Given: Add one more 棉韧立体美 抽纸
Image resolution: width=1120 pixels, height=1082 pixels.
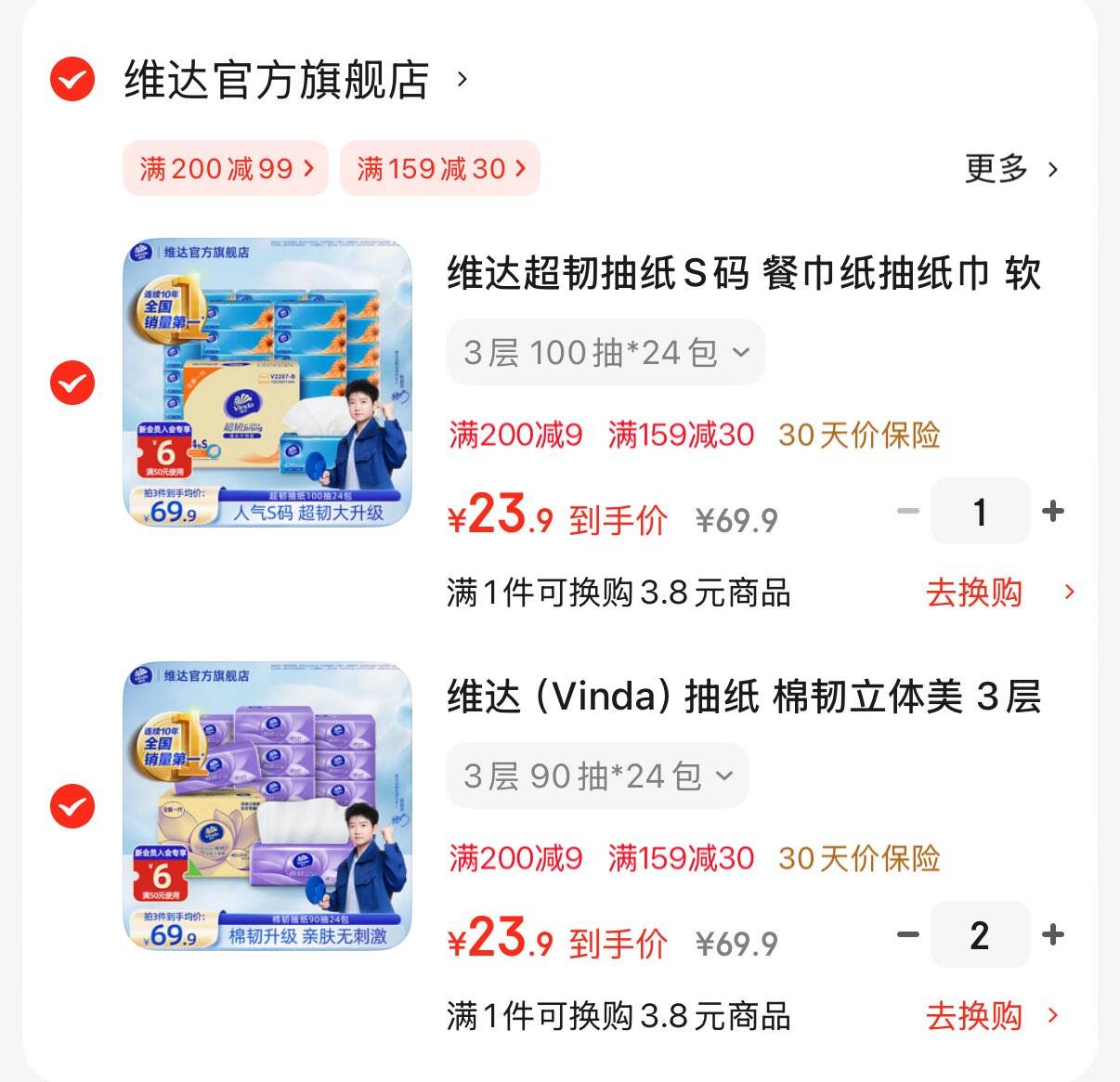Looking at the screenshot, I should click(1053, 934).
